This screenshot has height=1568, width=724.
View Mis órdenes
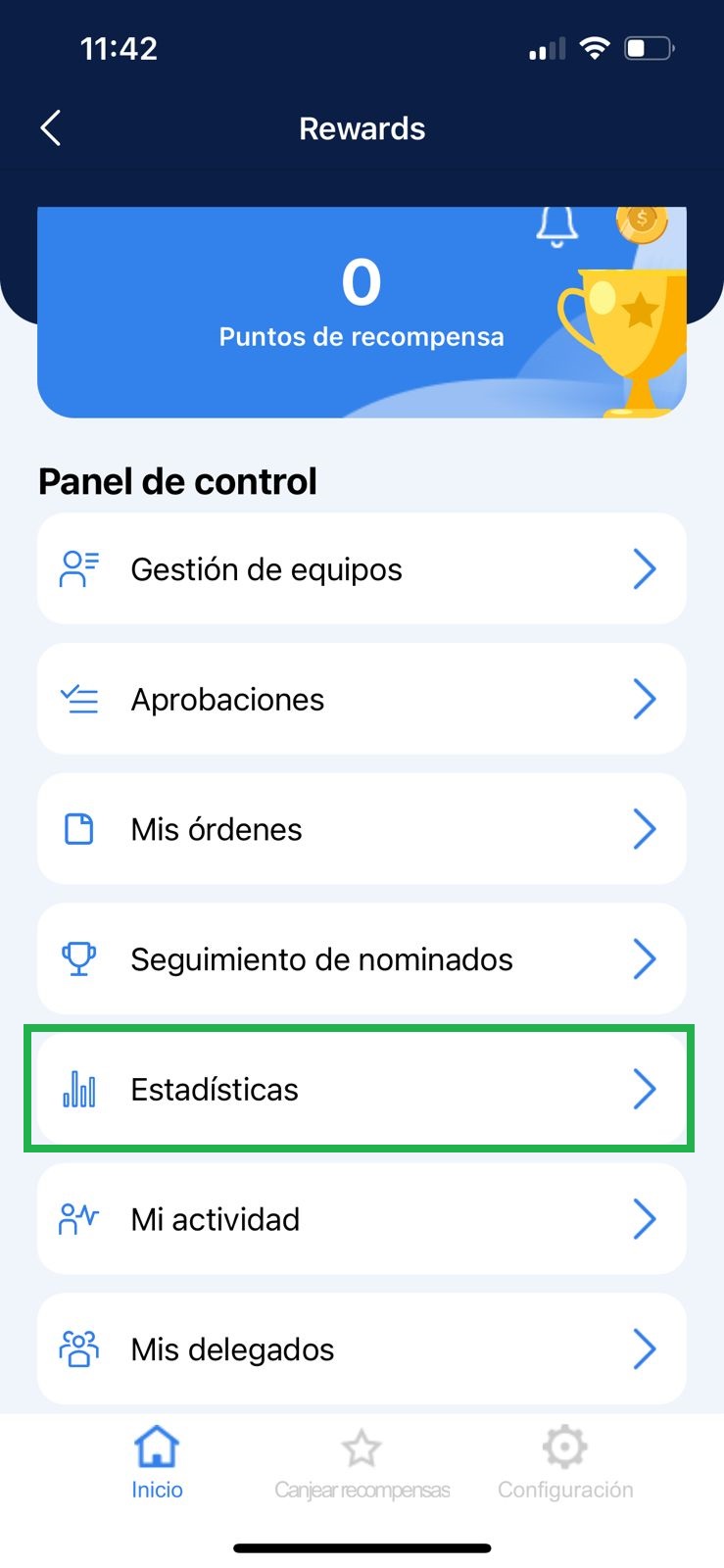(x=362, y=829)
